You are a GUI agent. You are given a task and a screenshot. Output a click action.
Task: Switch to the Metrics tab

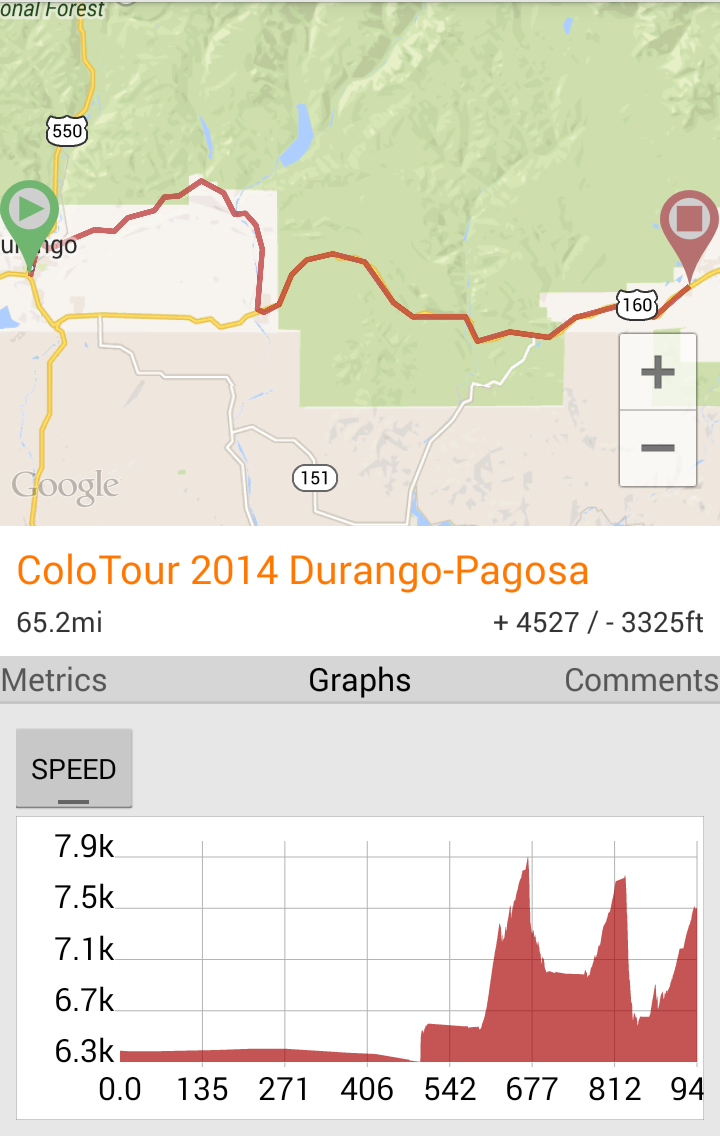pyautogui.click(x=54, y=680)
